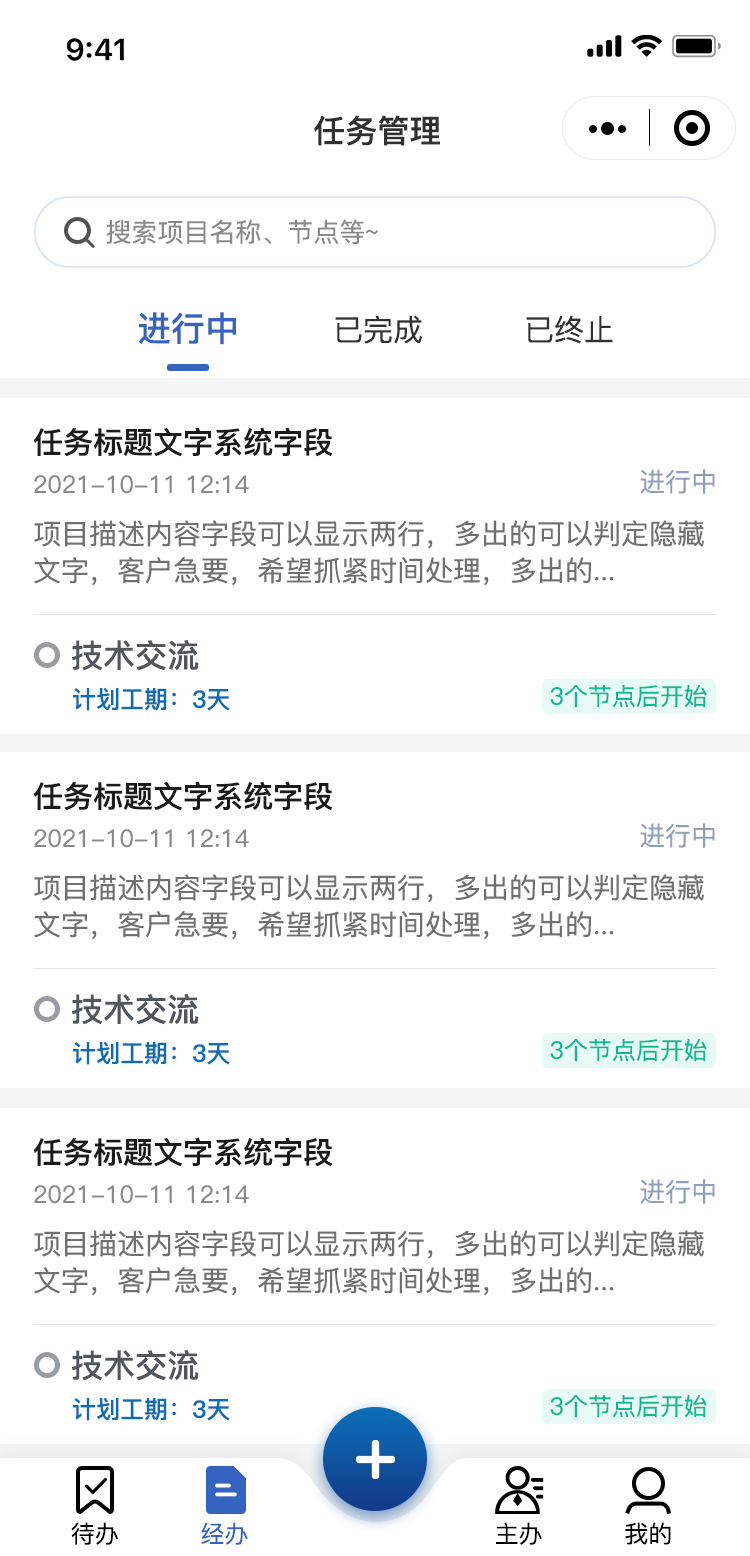Screen dimensions: 750x1556
Task: Open the 经办 bottom navigation item
Action: click(x=225, y=1506)
